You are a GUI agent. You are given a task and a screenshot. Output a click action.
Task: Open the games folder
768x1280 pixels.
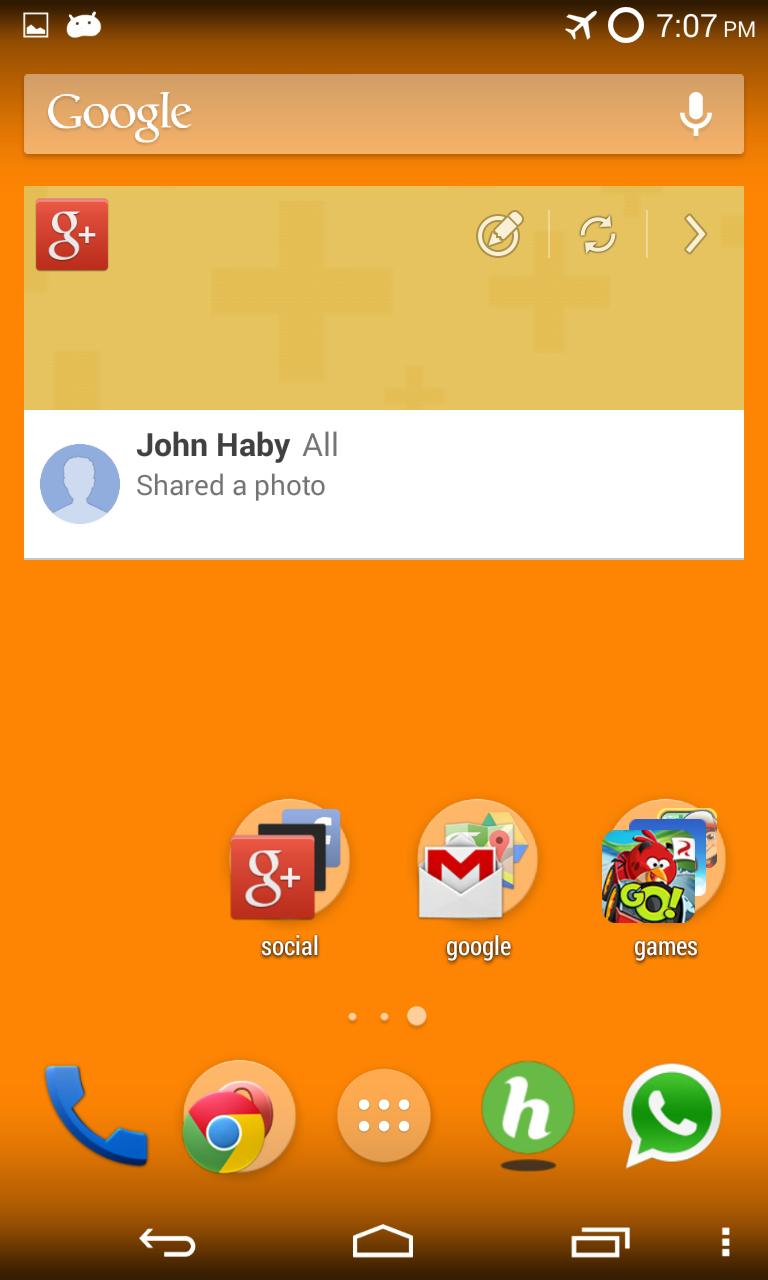click(664, 862)
